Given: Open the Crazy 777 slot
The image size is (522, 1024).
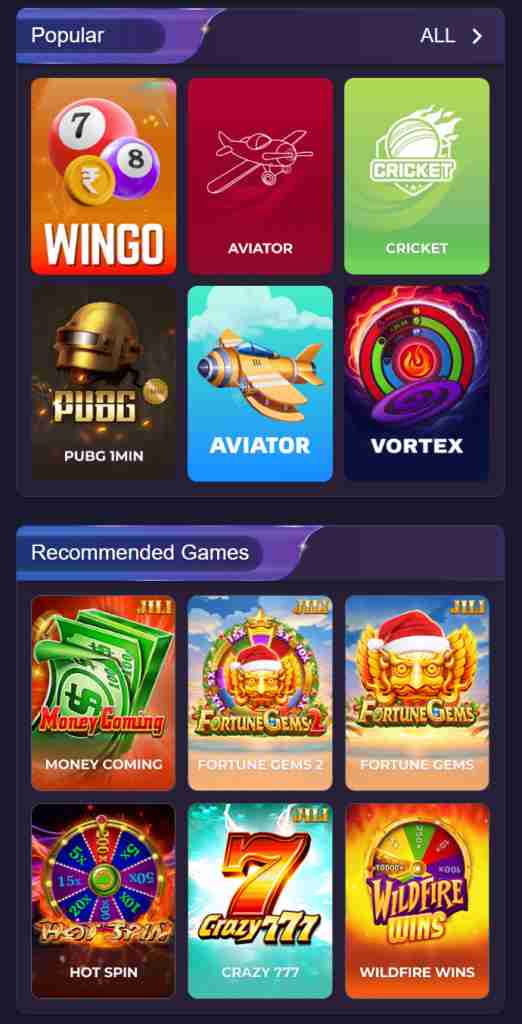Looking at the screenshot, I should pos(260,901).
